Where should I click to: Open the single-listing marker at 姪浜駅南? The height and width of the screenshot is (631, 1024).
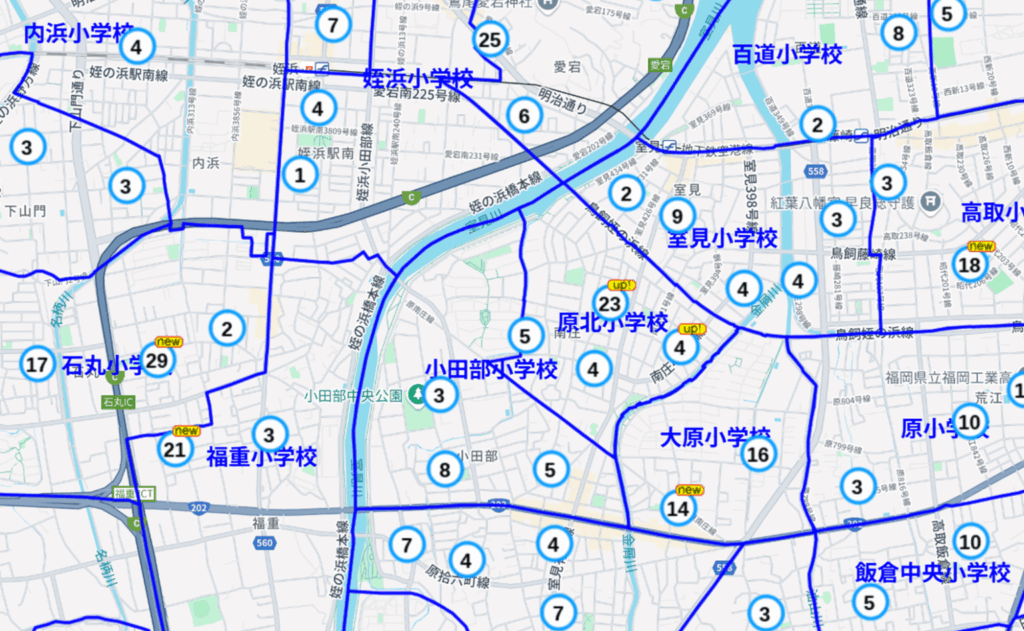(x=297, y=176)
